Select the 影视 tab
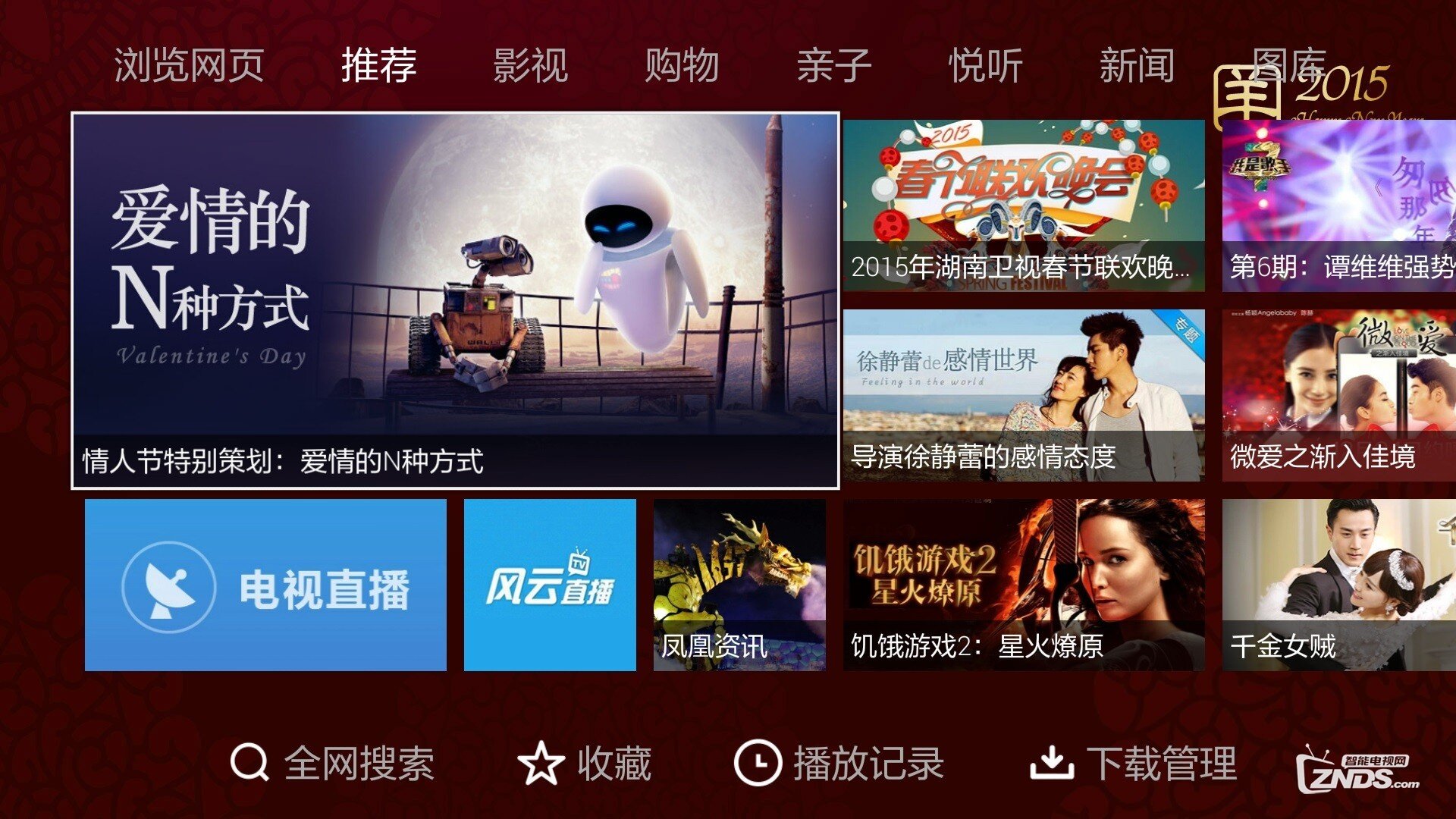 530,65
